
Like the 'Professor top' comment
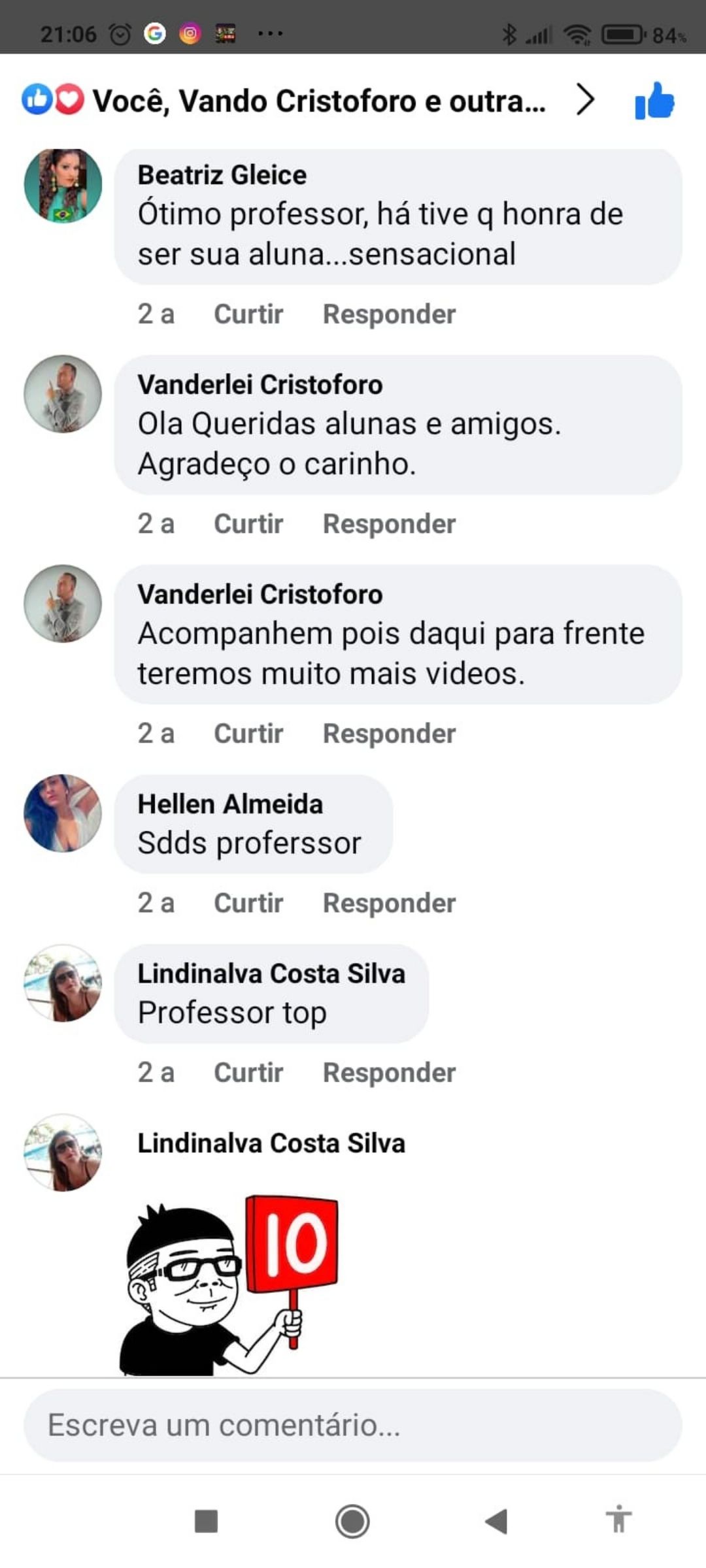(248, 1073)
